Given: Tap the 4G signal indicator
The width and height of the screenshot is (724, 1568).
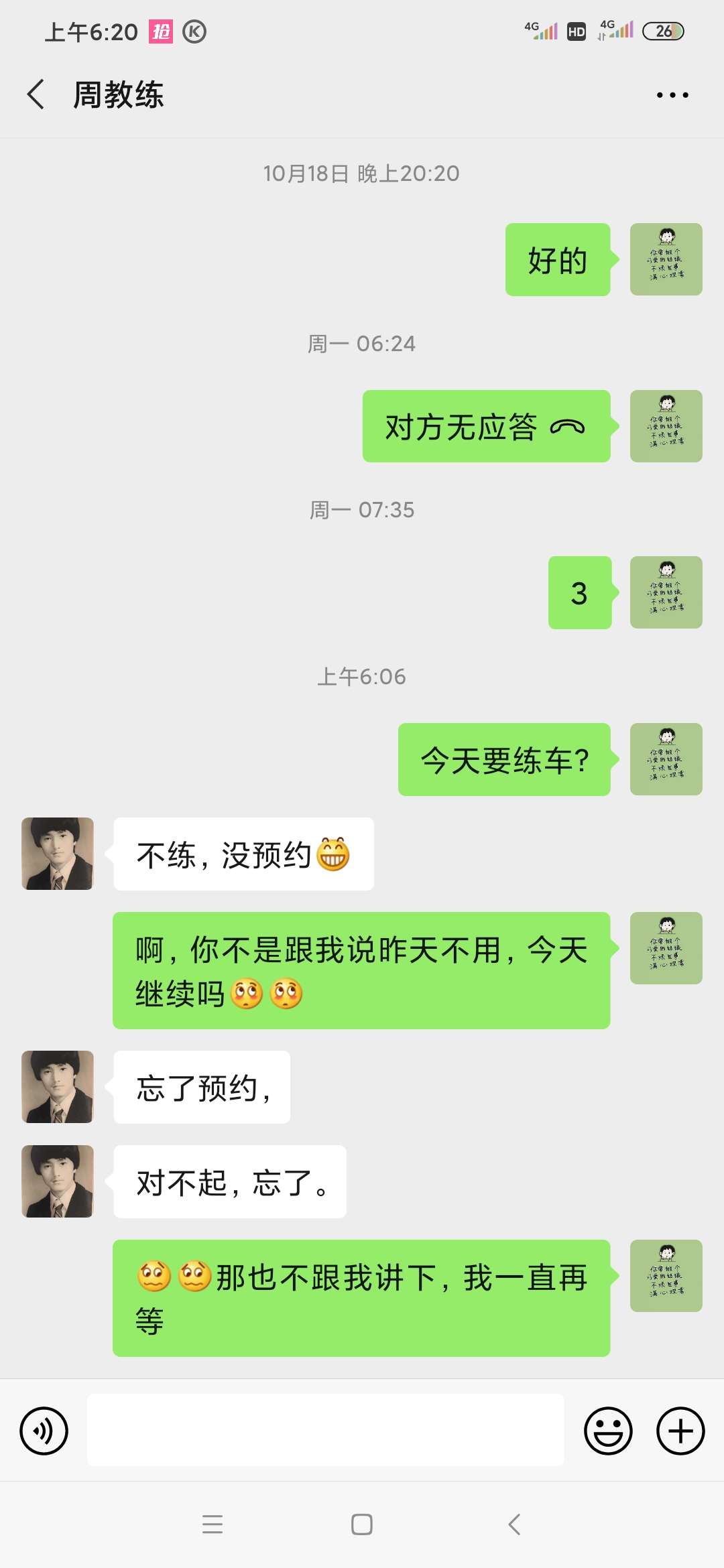Looking at the screenshot, I should (x=542, y=29).
